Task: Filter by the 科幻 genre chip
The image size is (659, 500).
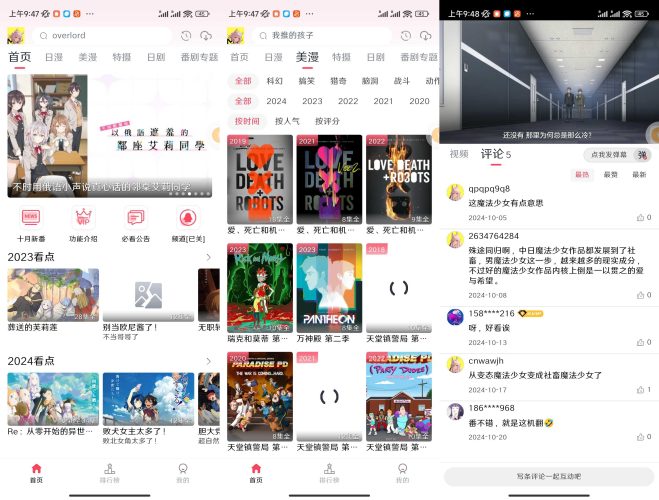Action: (x=275, y=81)
